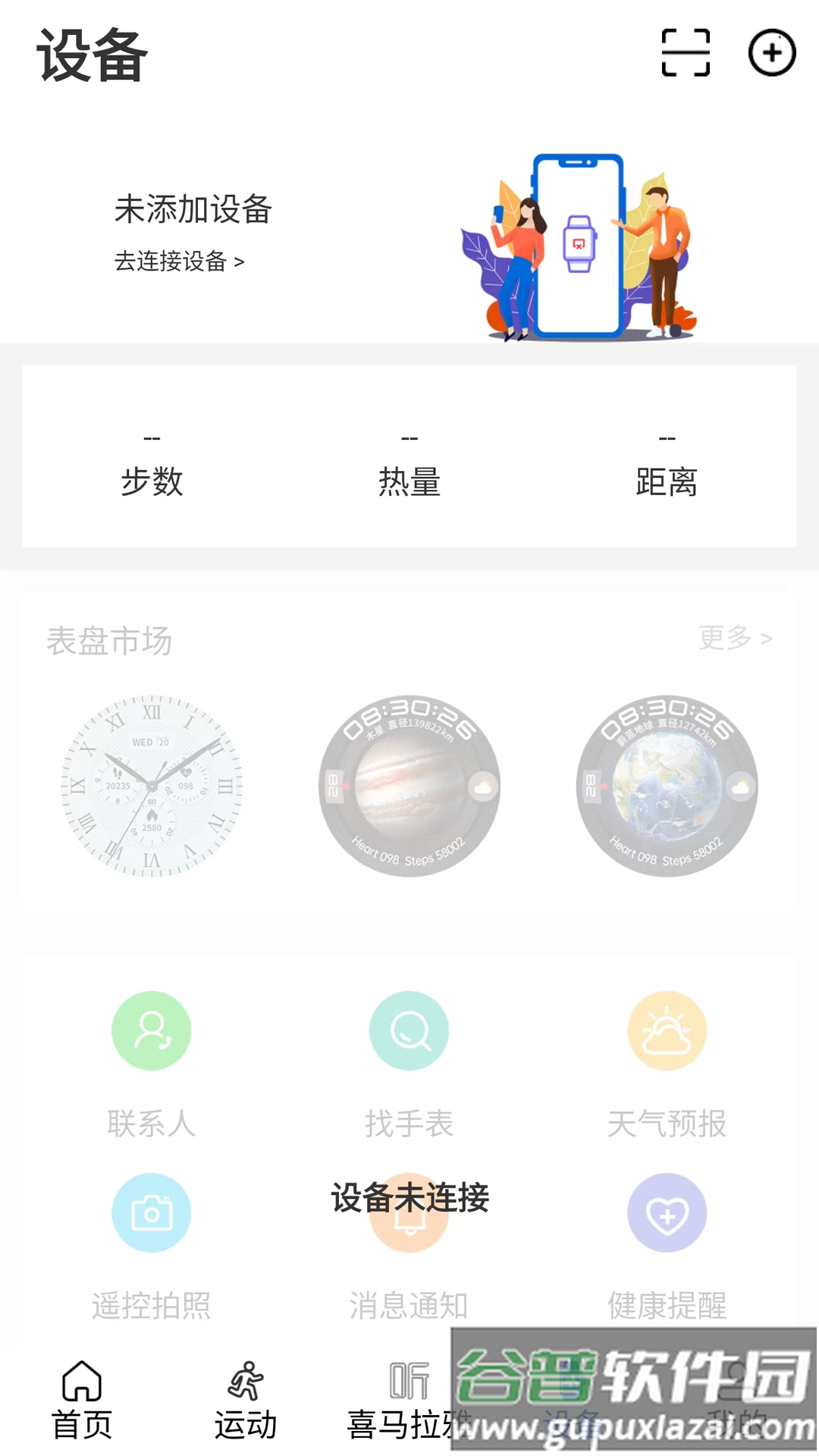Tap the 热量 calories stat
This screenshot has height=1456, width=819.
(x=409, y=463)
